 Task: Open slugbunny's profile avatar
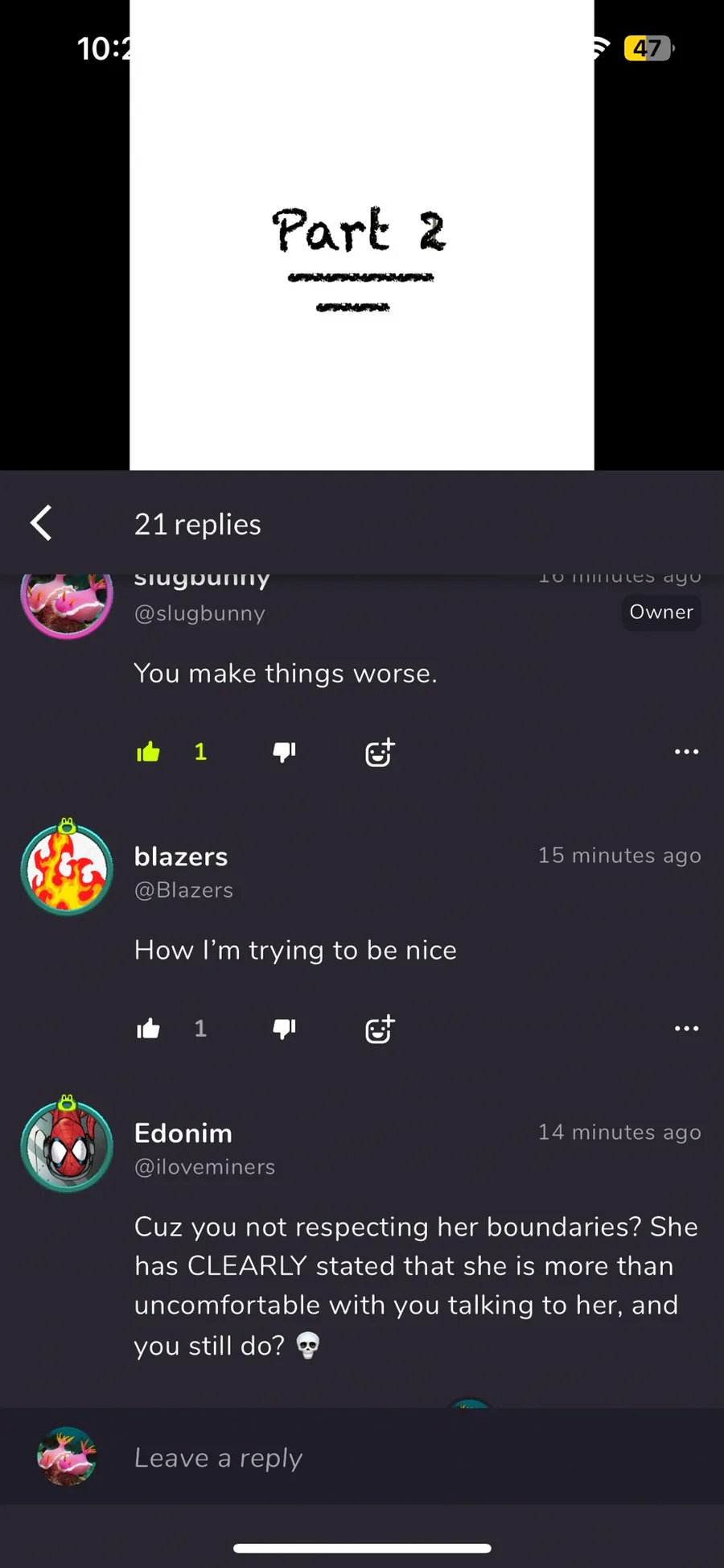coord(67,602)
